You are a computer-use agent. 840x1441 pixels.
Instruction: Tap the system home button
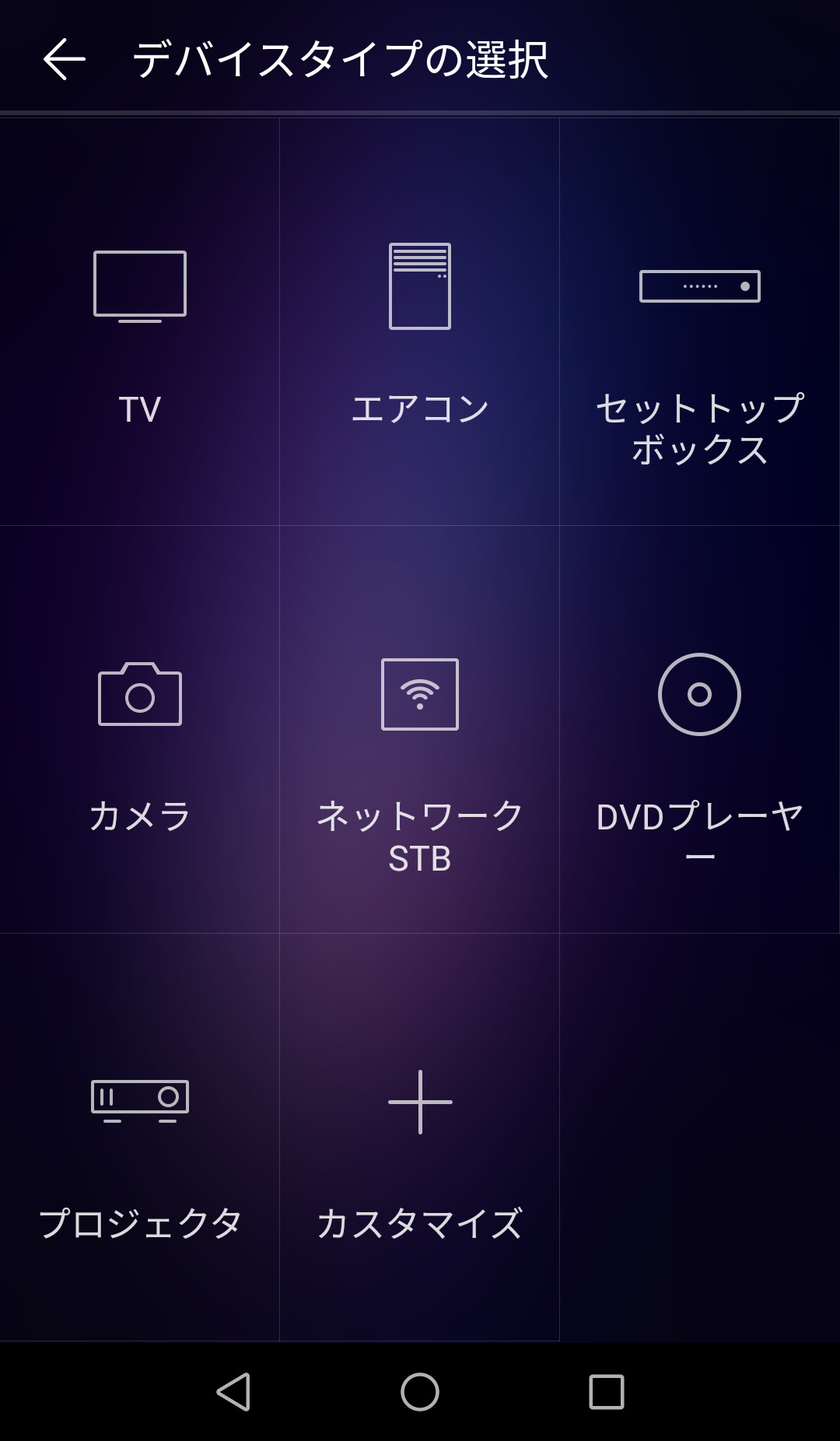click(420, 1392)
